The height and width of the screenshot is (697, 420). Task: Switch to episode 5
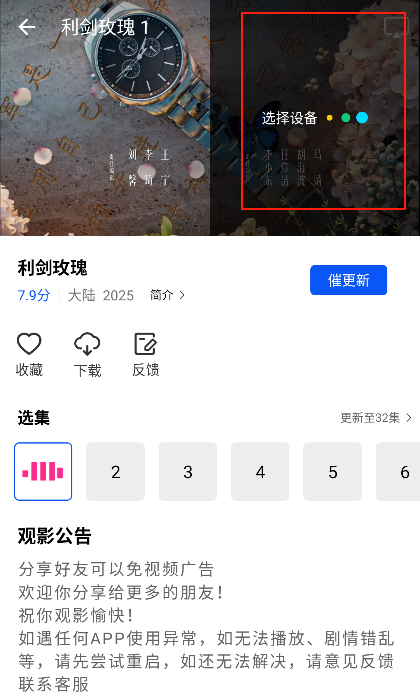(332, 472)
